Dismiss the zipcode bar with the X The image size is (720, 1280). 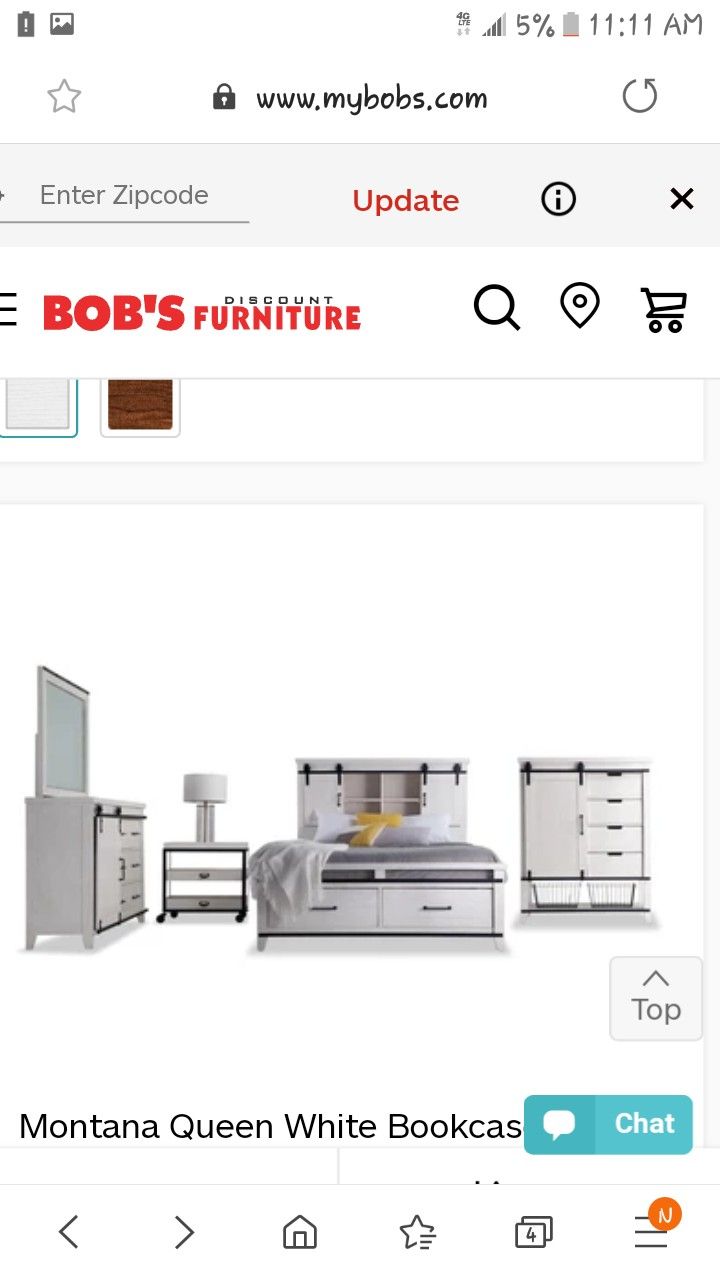(x=681, y=198)
